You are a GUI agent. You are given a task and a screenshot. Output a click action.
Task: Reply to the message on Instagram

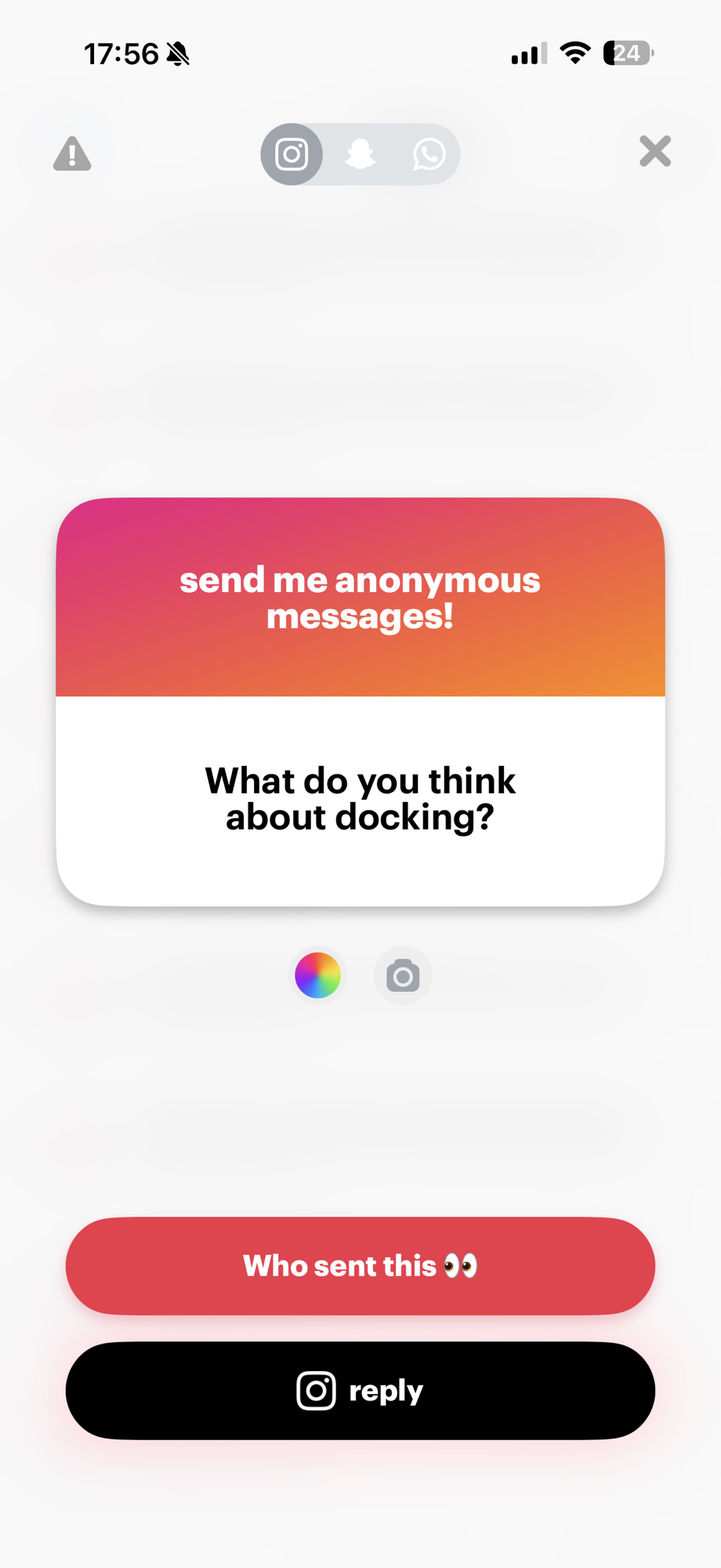tap(360, 1390)
